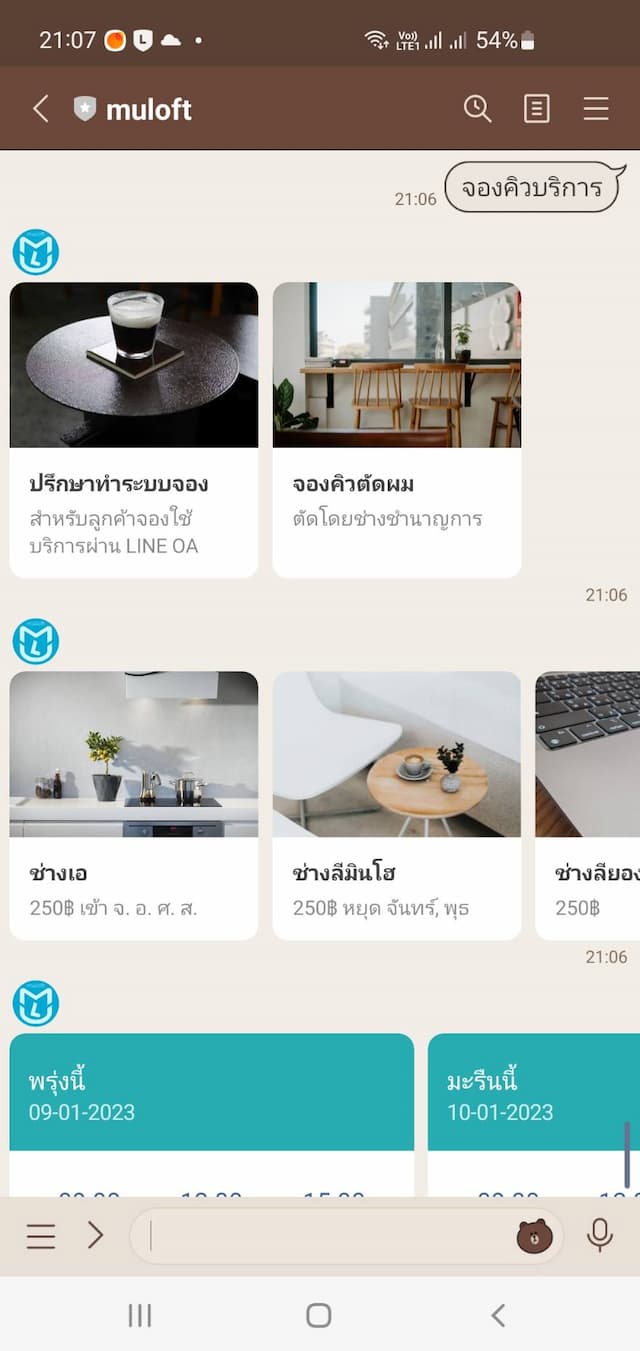Open the chat hamburger menu at top

tap(596, 109)
